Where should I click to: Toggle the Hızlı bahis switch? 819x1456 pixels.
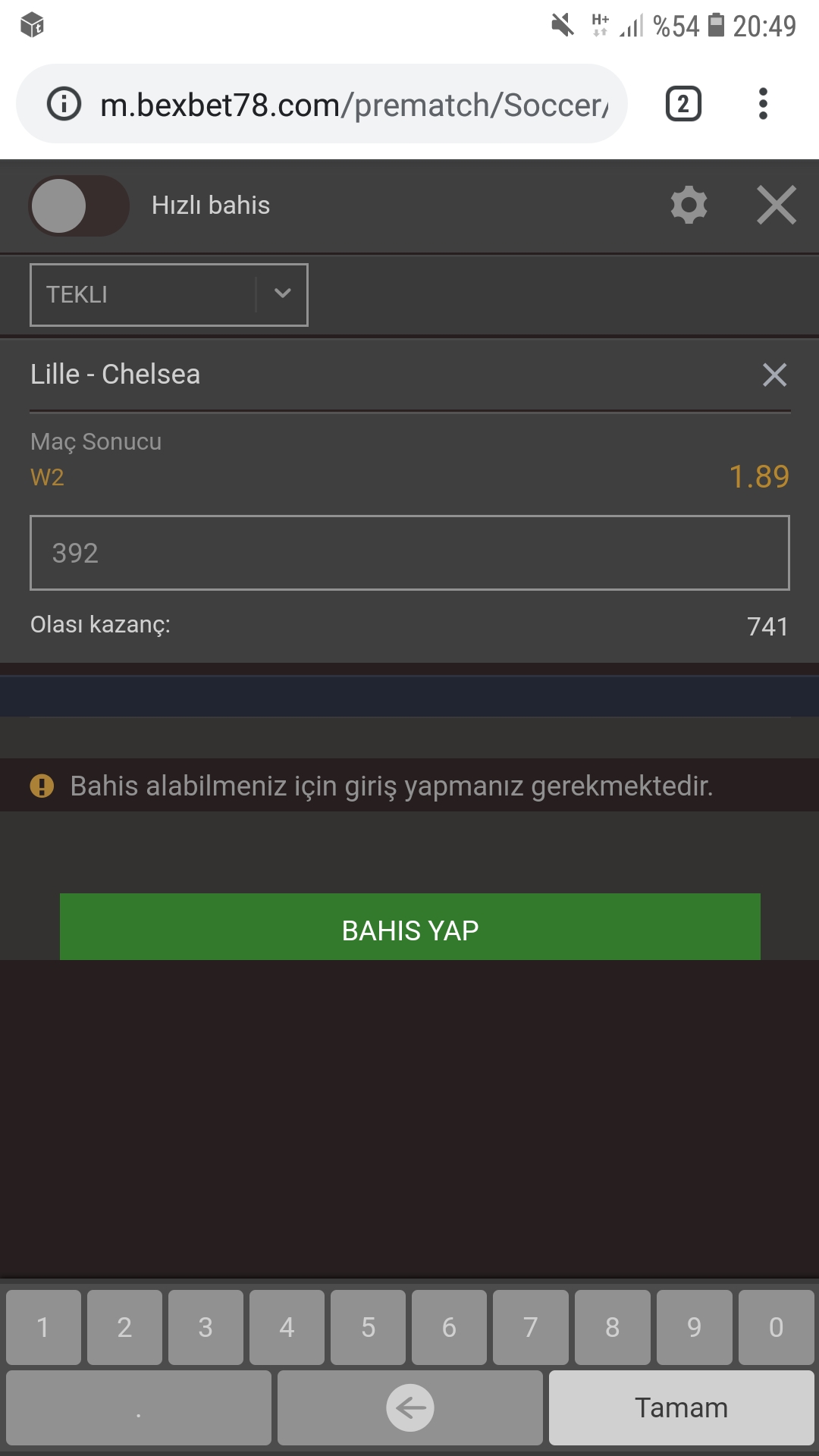tap(79, 206)
